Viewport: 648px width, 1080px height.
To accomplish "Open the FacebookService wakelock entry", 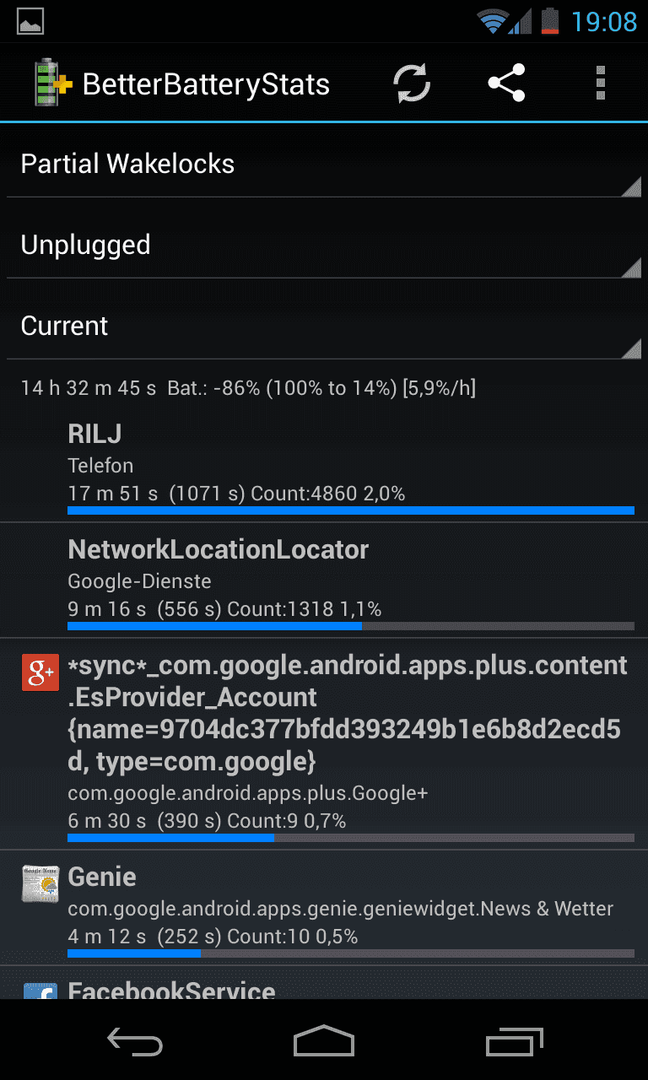I will tap(324, 982).
